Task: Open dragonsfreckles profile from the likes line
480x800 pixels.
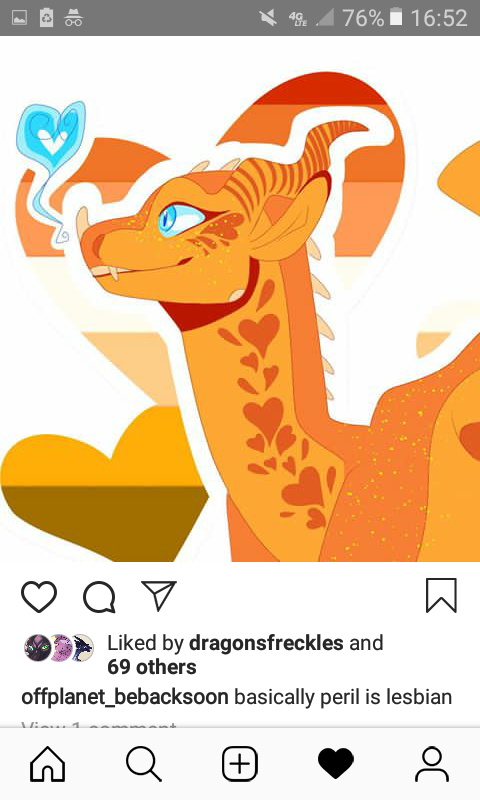Action: coord(266,643)
